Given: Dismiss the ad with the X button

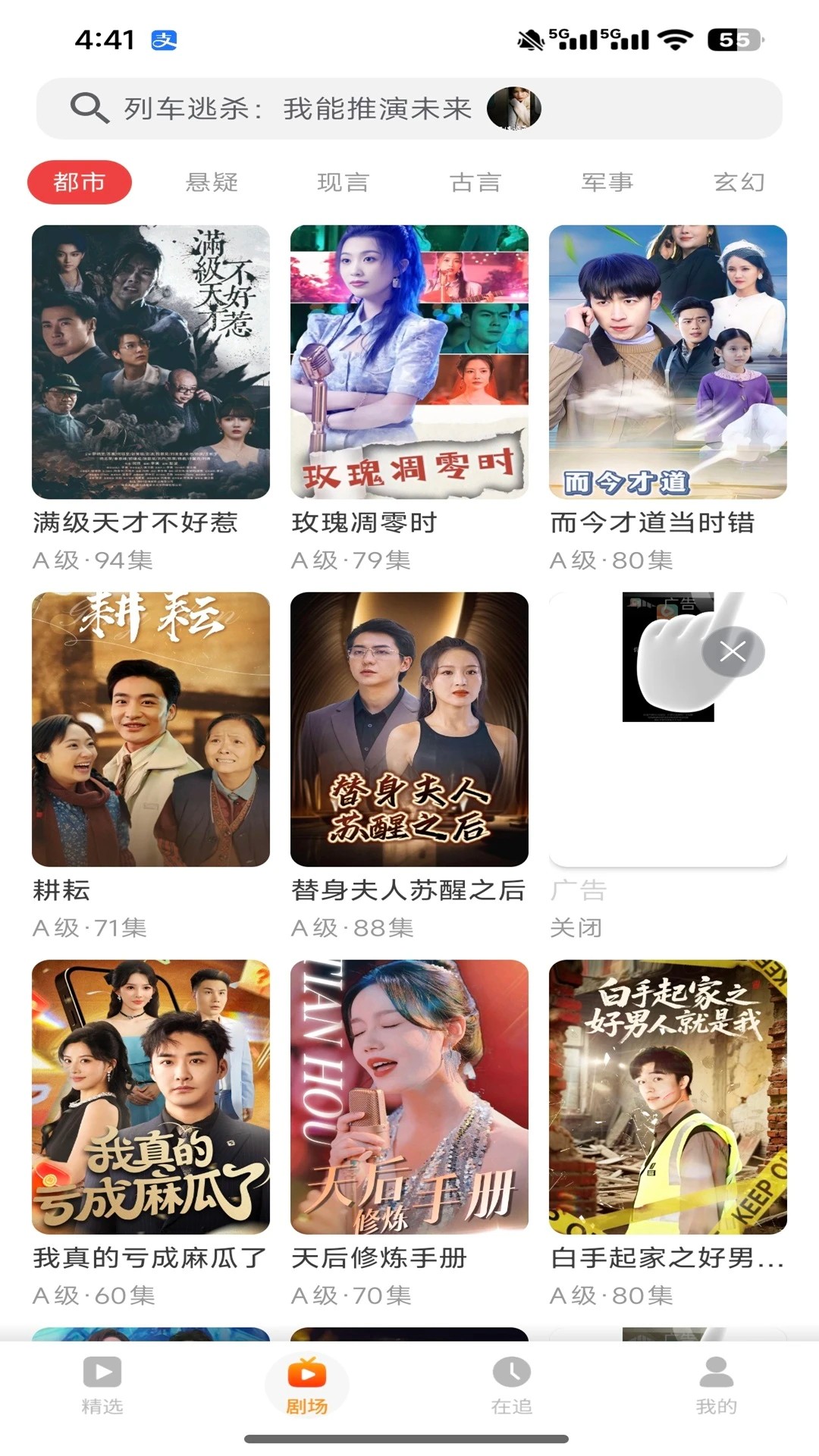Looking at the screenshot, I should click(x=733, y=651).
